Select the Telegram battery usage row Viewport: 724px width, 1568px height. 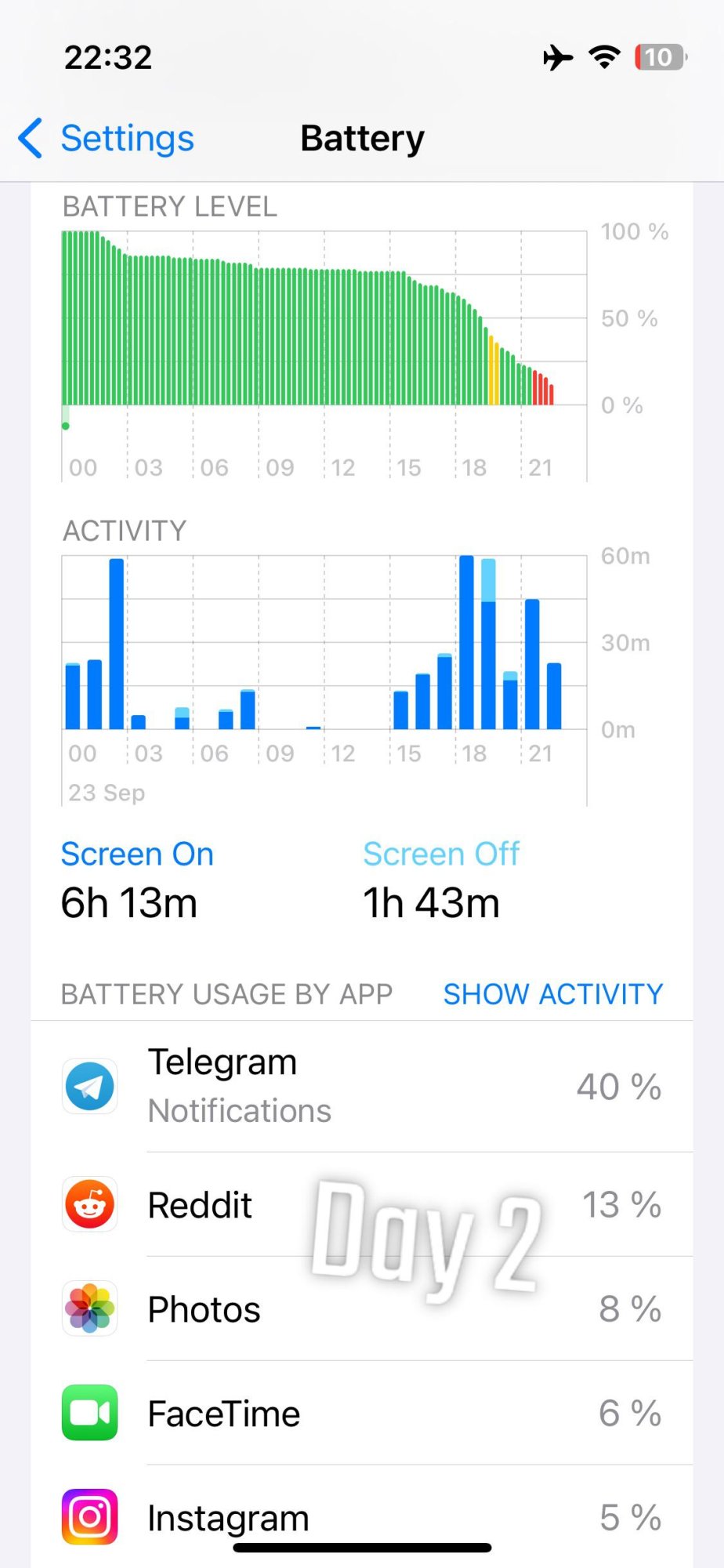[x=362, y=1087]
